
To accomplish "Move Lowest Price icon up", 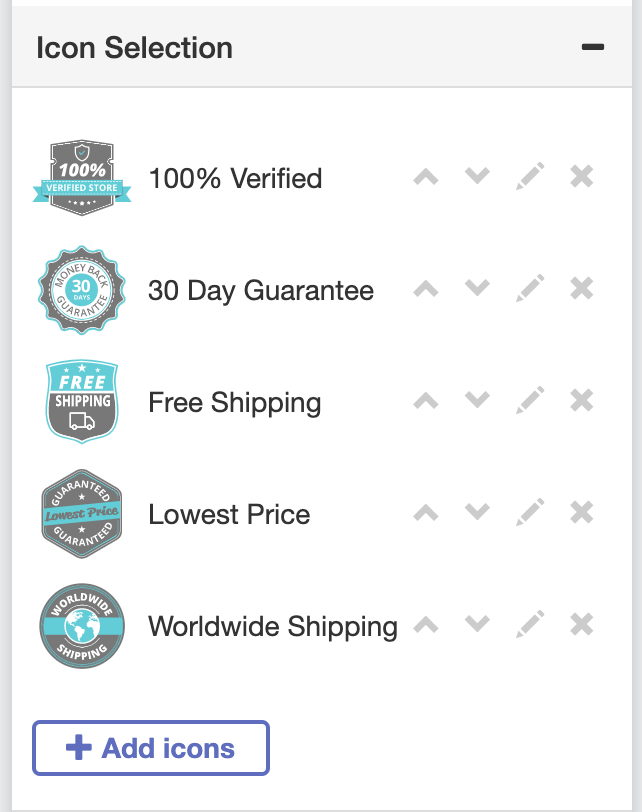I will coord(426,514).
